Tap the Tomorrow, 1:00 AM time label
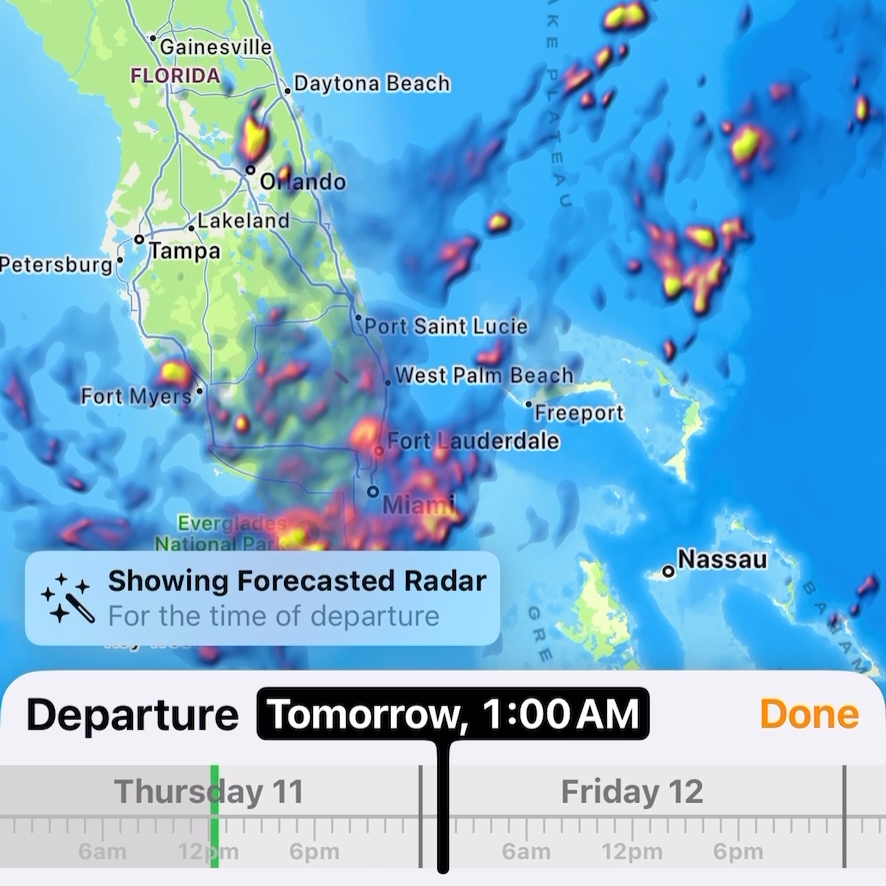The height and width of the screenshot is (886, 886). tap(453, 714)
